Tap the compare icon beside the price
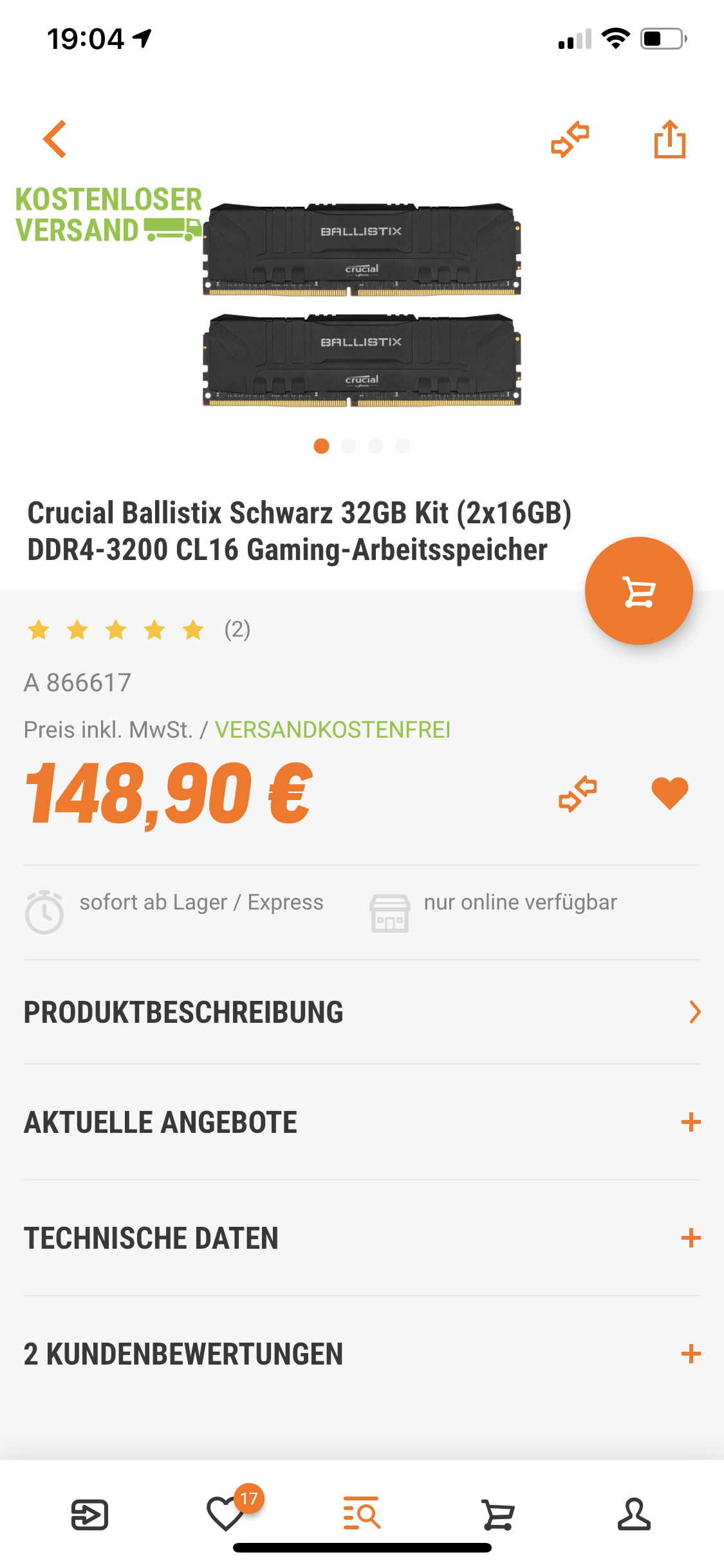Viewport: 724px width, 1568px height. [577, 793]
